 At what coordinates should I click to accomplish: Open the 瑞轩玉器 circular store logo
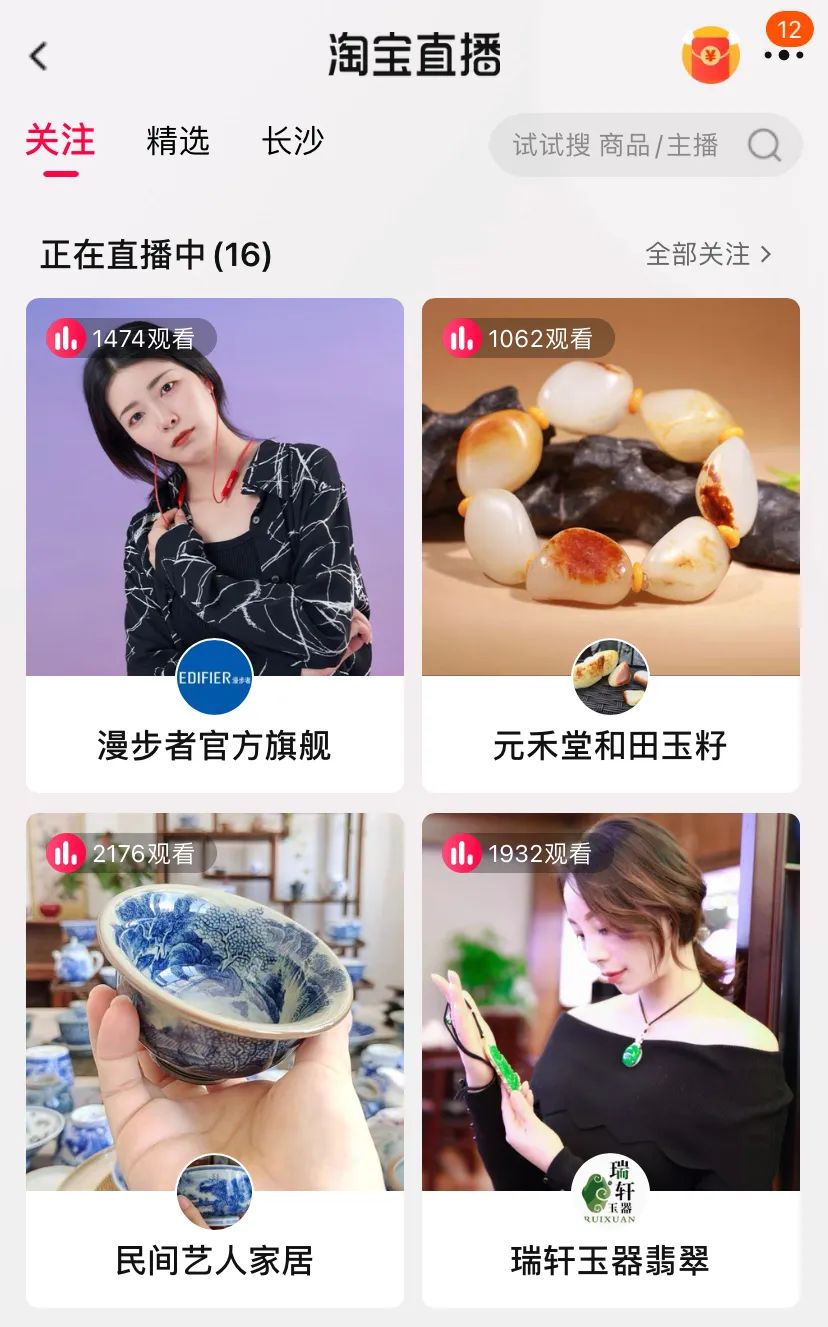coord(611,1191)
